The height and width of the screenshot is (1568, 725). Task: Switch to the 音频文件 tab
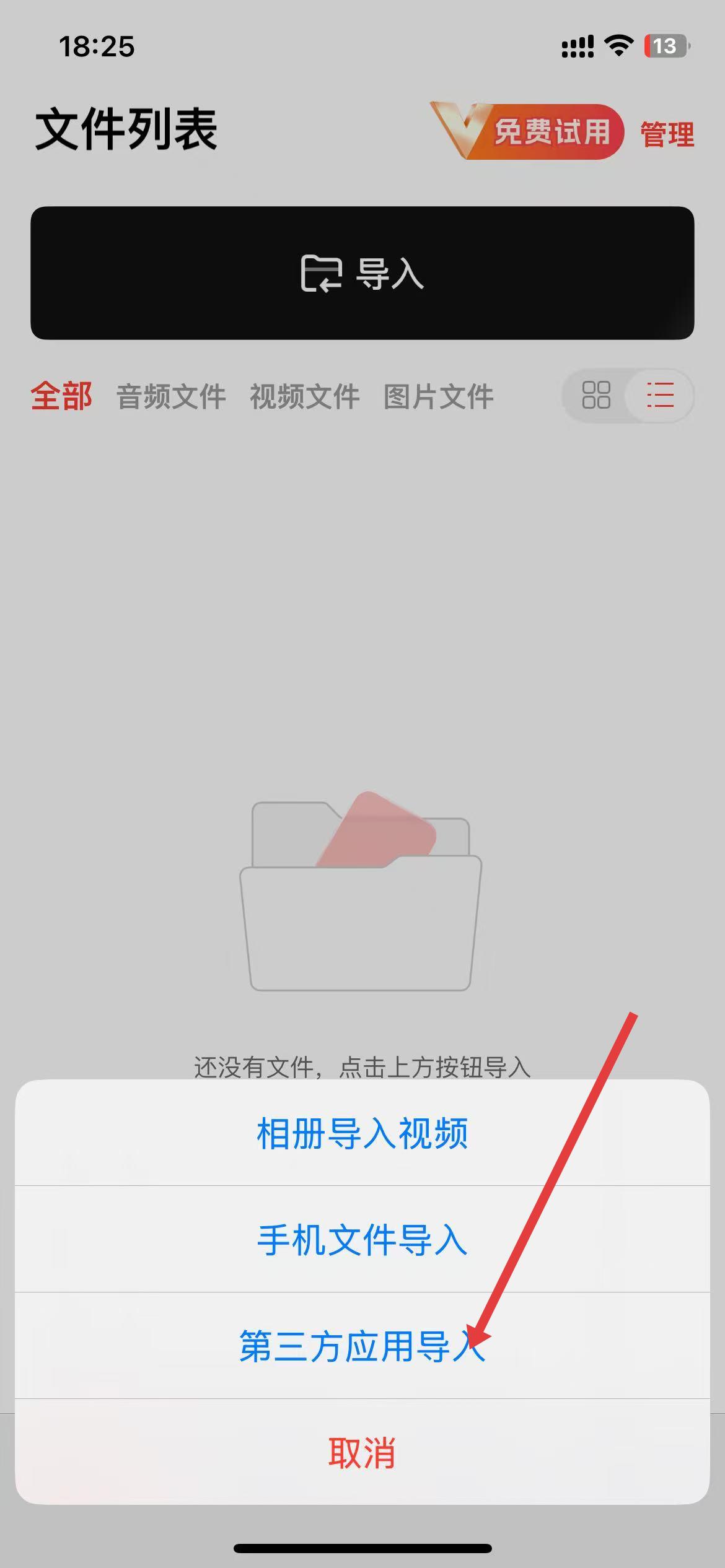[x=171, y=396]
